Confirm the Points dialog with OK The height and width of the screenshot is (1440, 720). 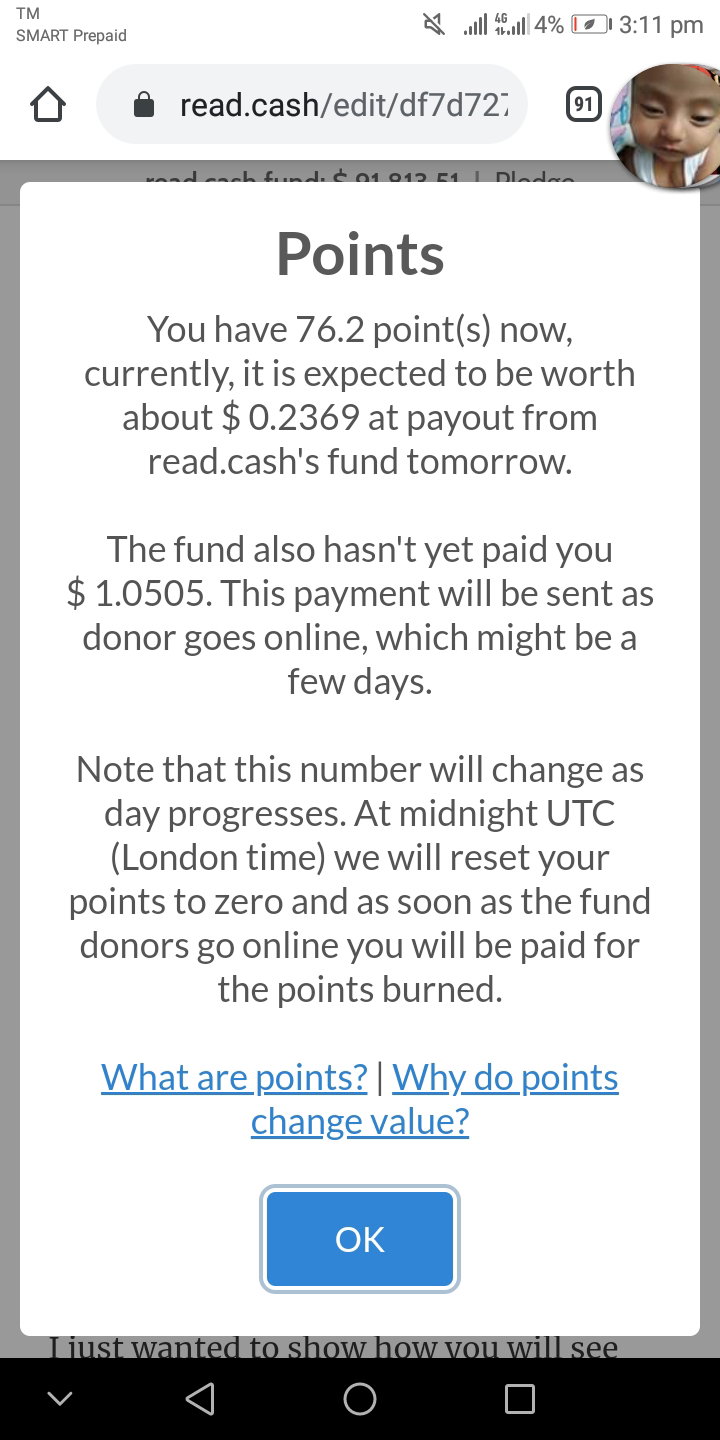pyautogui.click(x=360, y=1239)
